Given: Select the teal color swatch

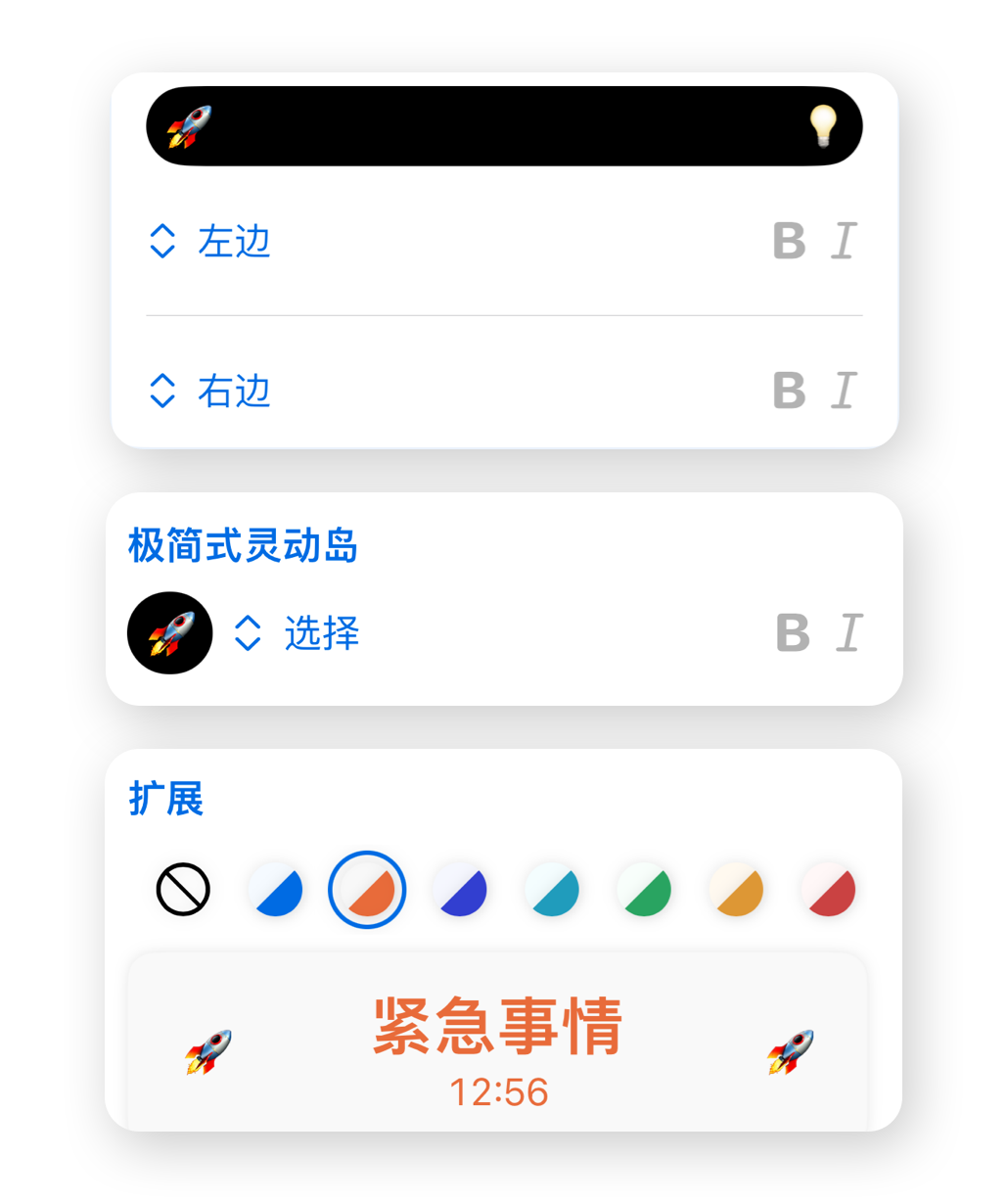Looking at the screenshot, I should coord(552,890).
